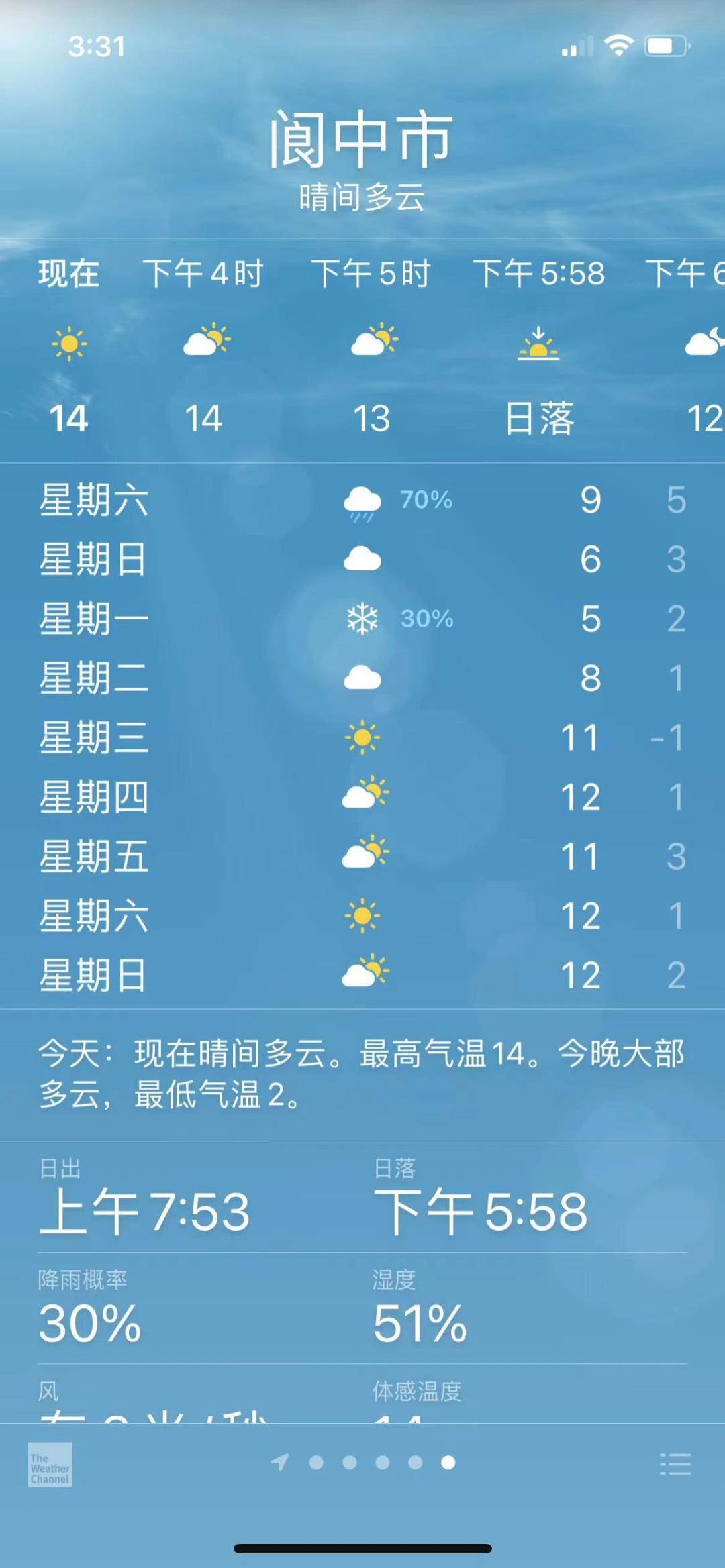Image resolution: width=725 pixels, height=1568 pixels.
Task: Select the partly cloudy icon for 下午4时
Action: point(206,343)
